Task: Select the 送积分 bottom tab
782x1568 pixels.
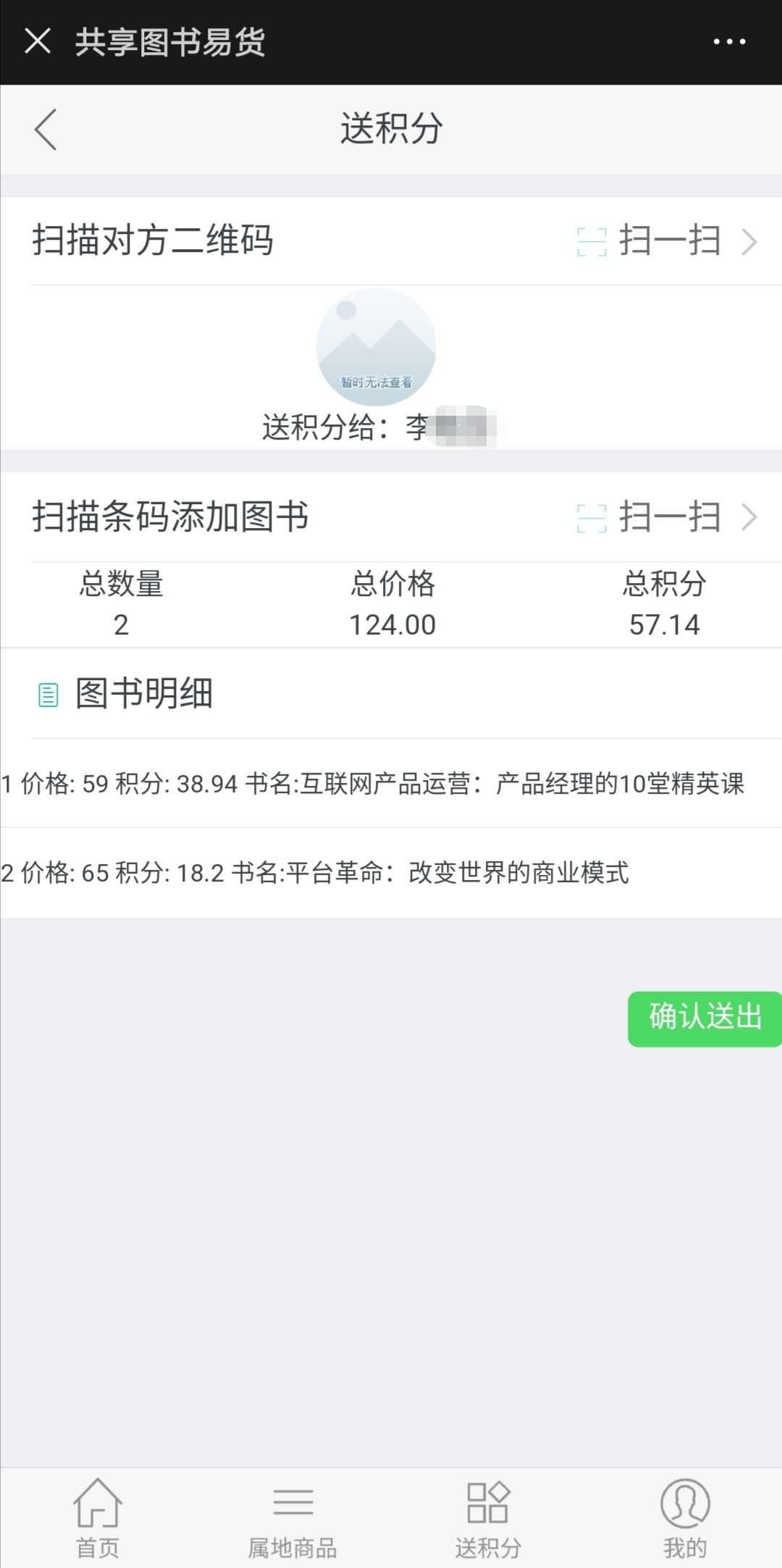Action: click(488, 1518)
